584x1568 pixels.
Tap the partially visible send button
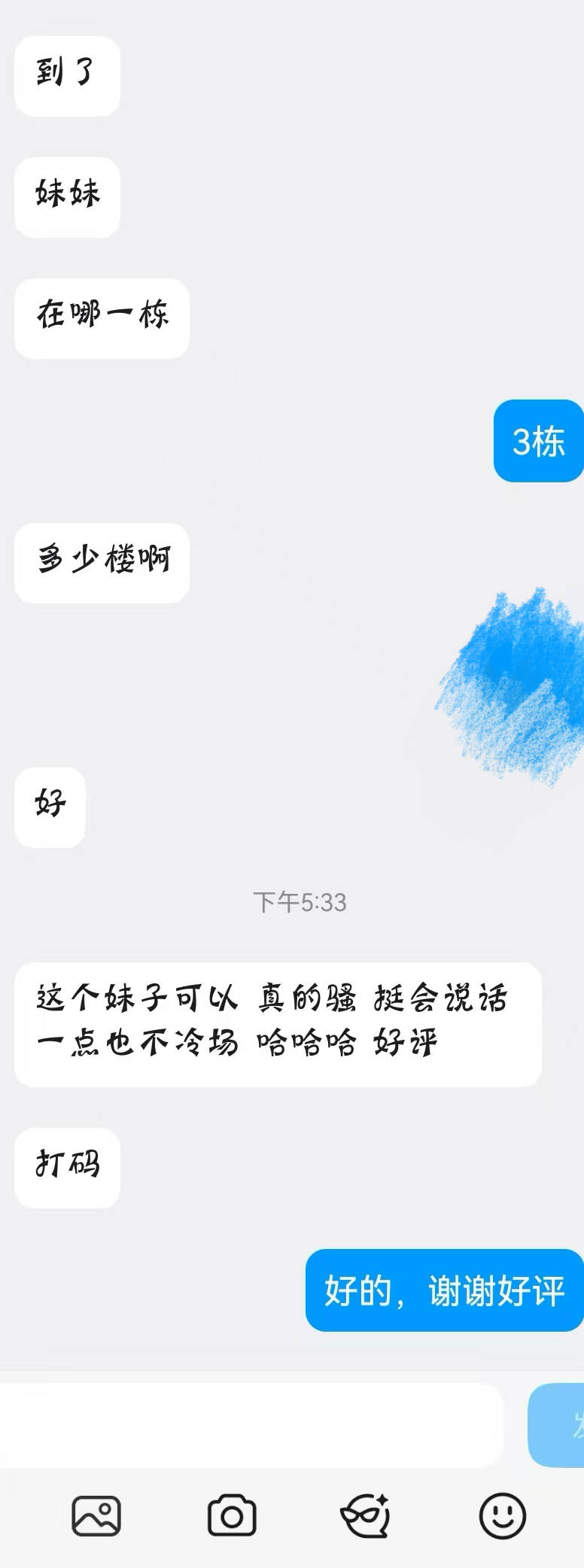[x=558, y=1424]
